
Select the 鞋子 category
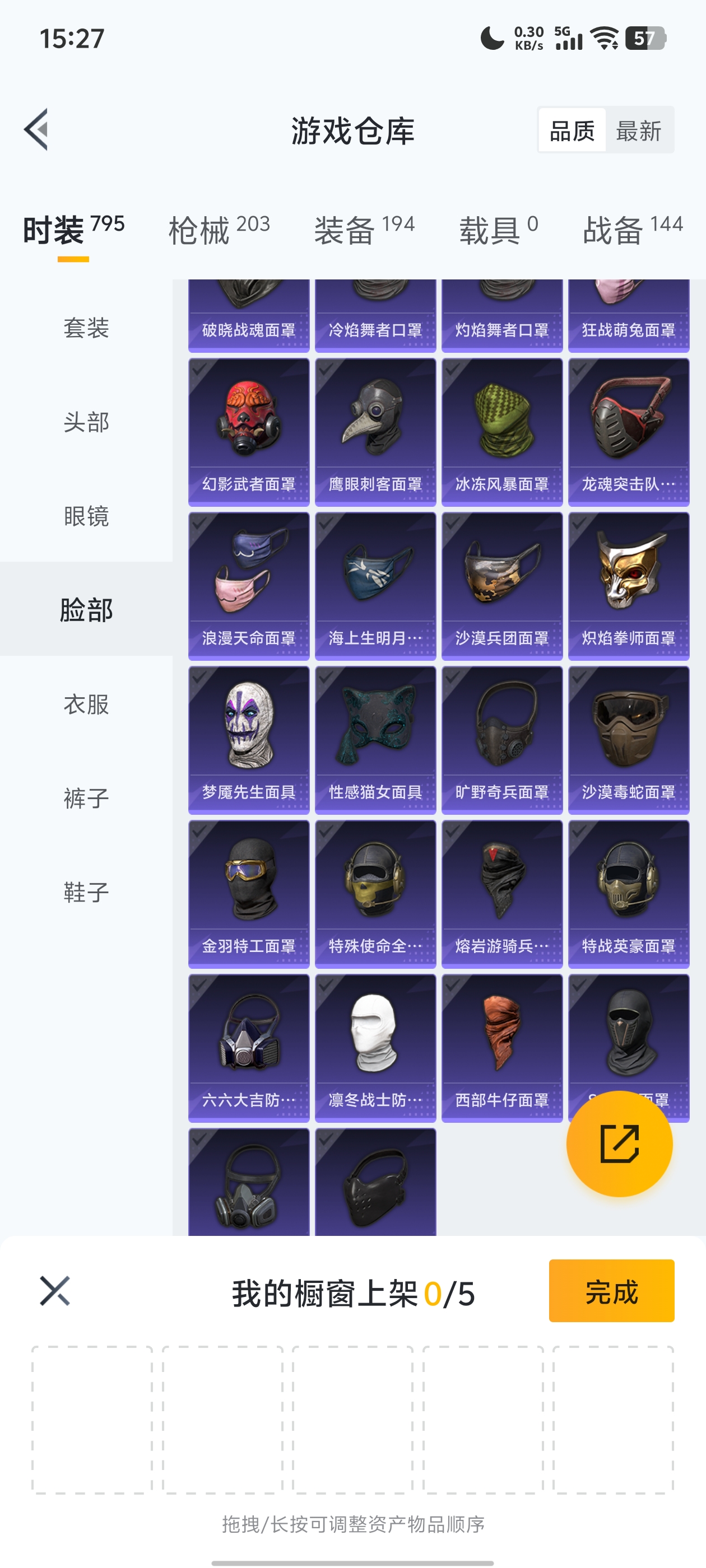[86, 892]
